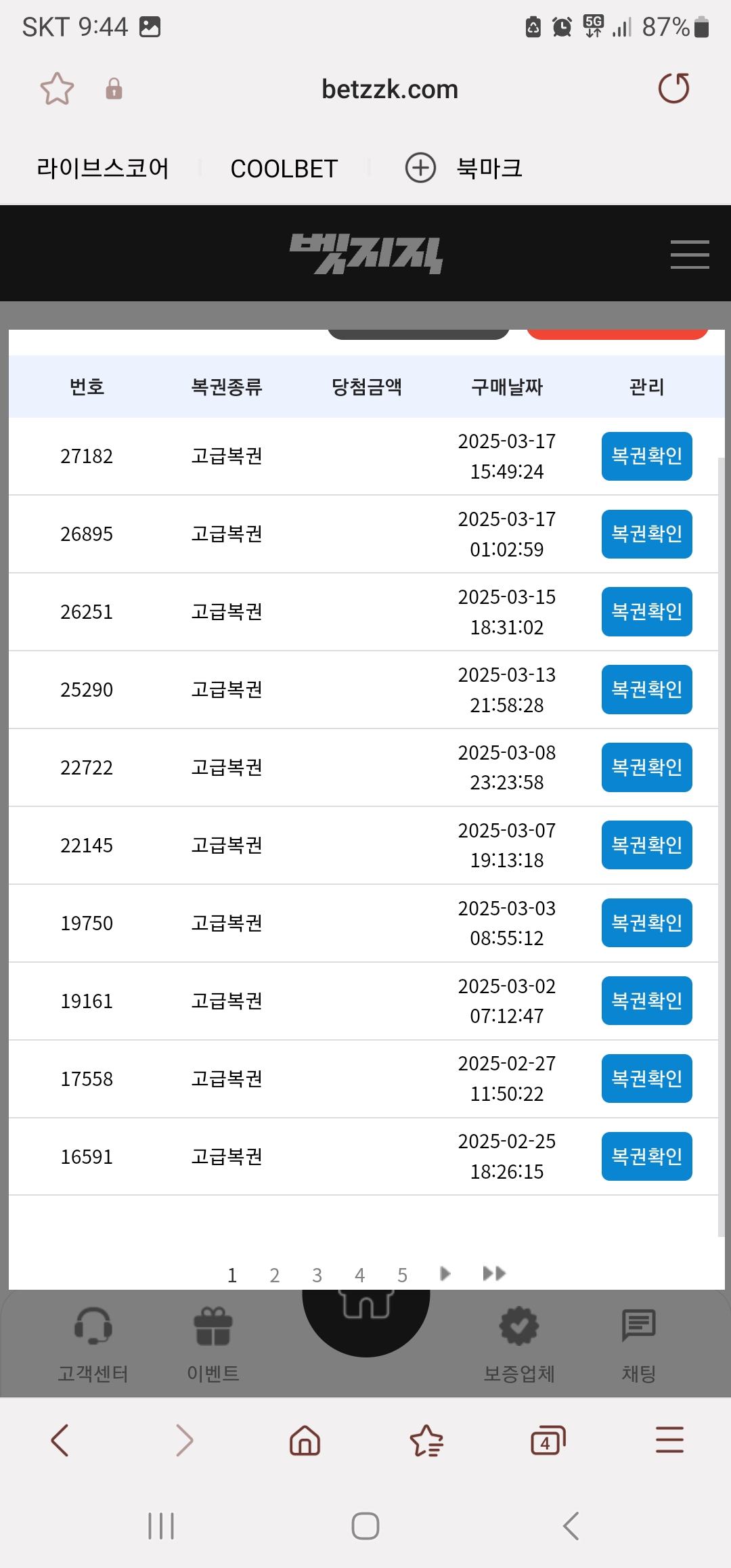Bookmark this site with the star icon
Screen dimensions: 731x1568
(57, 89)
